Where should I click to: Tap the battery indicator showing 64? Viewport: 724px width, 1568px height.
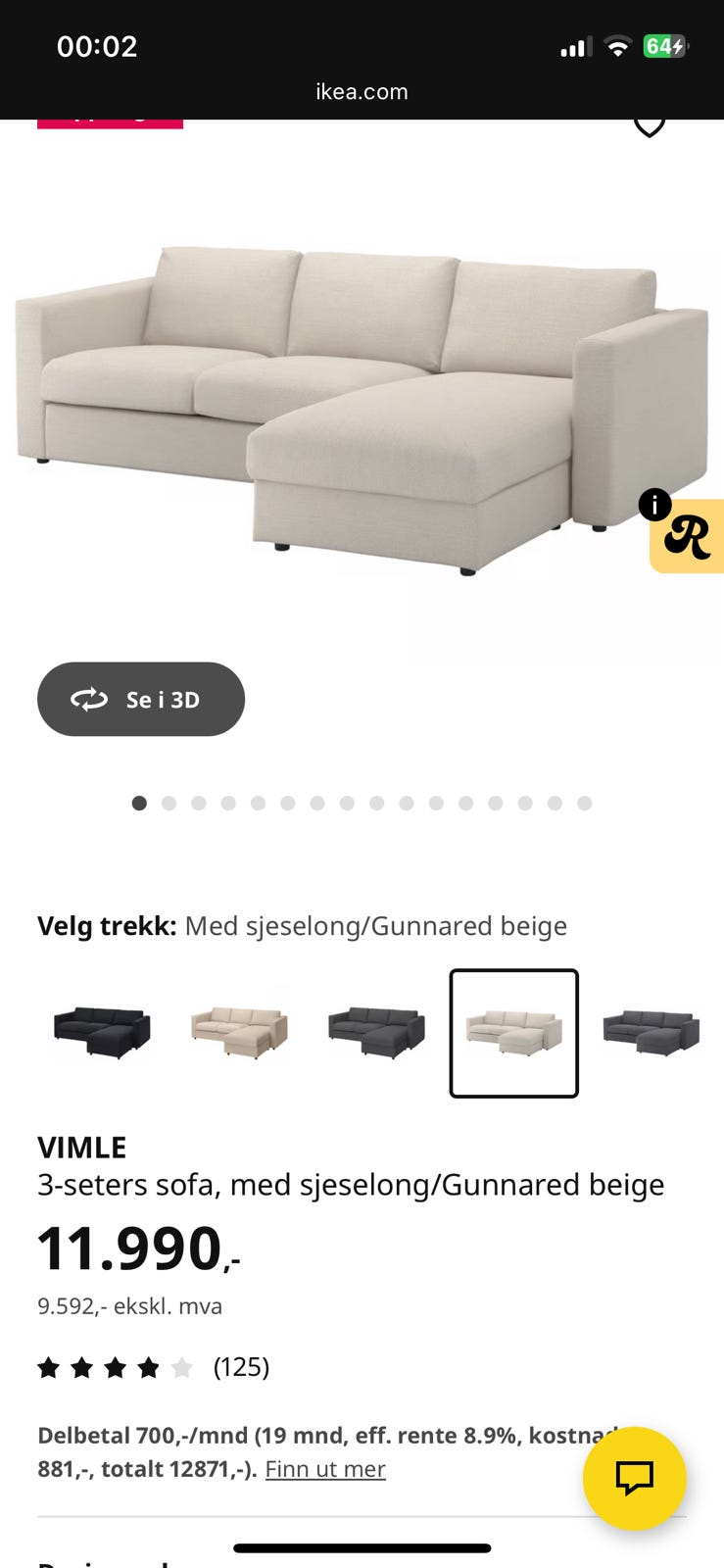coord(665,45)
